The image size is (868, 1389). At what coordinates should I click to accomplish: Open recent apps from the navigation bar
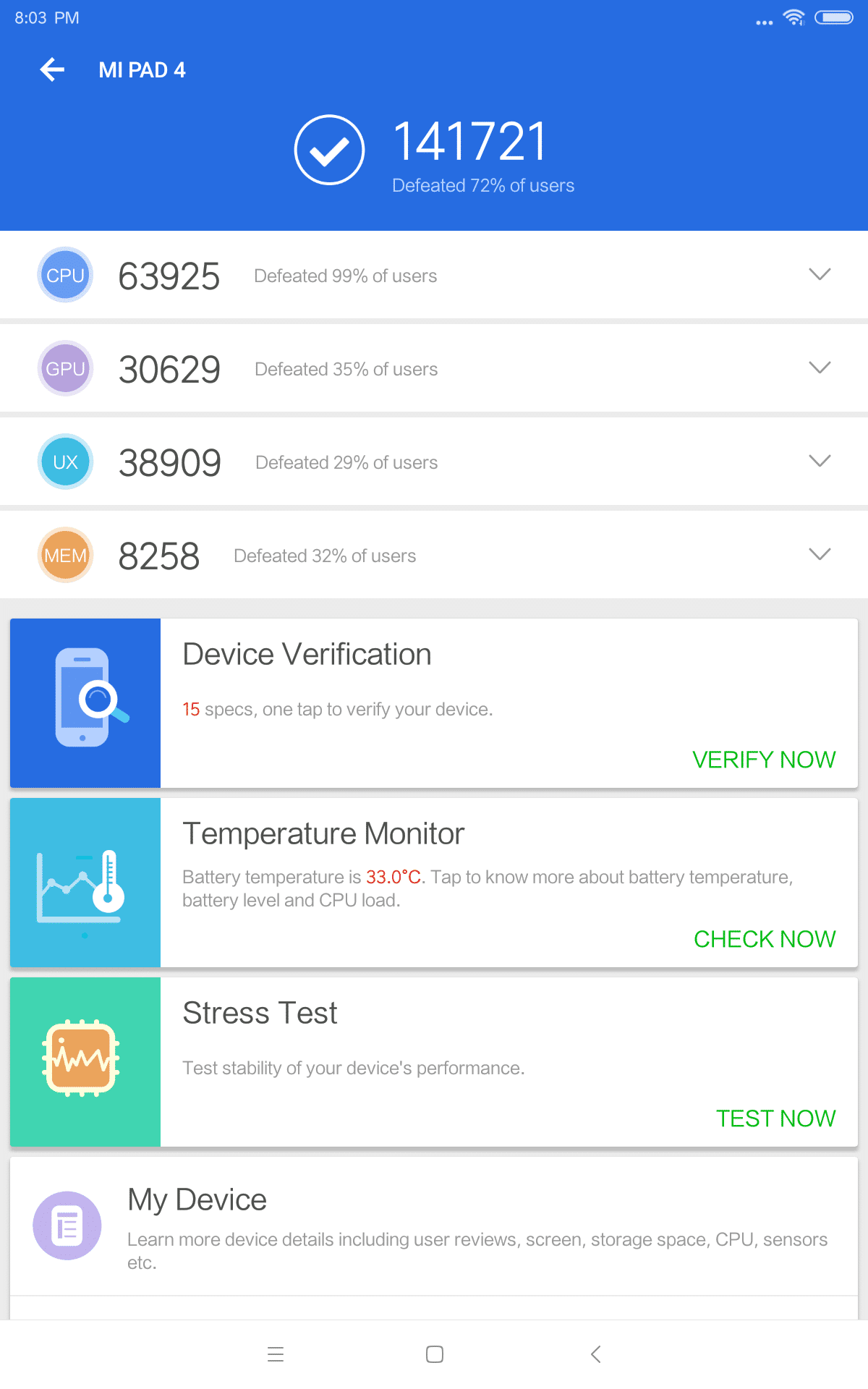click(276, 1354)
